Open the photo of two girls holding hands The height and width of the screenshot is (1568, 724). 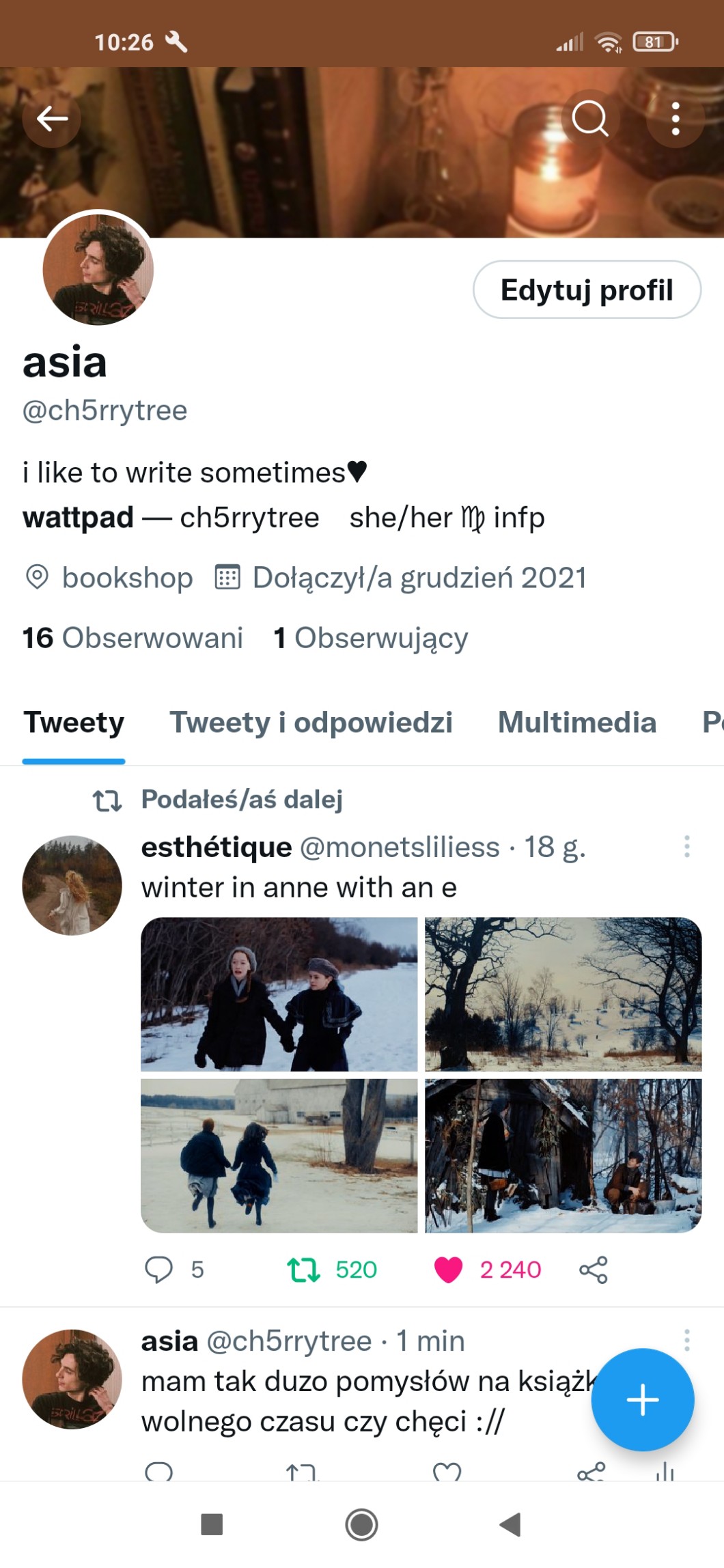click(x=279, y=994)
